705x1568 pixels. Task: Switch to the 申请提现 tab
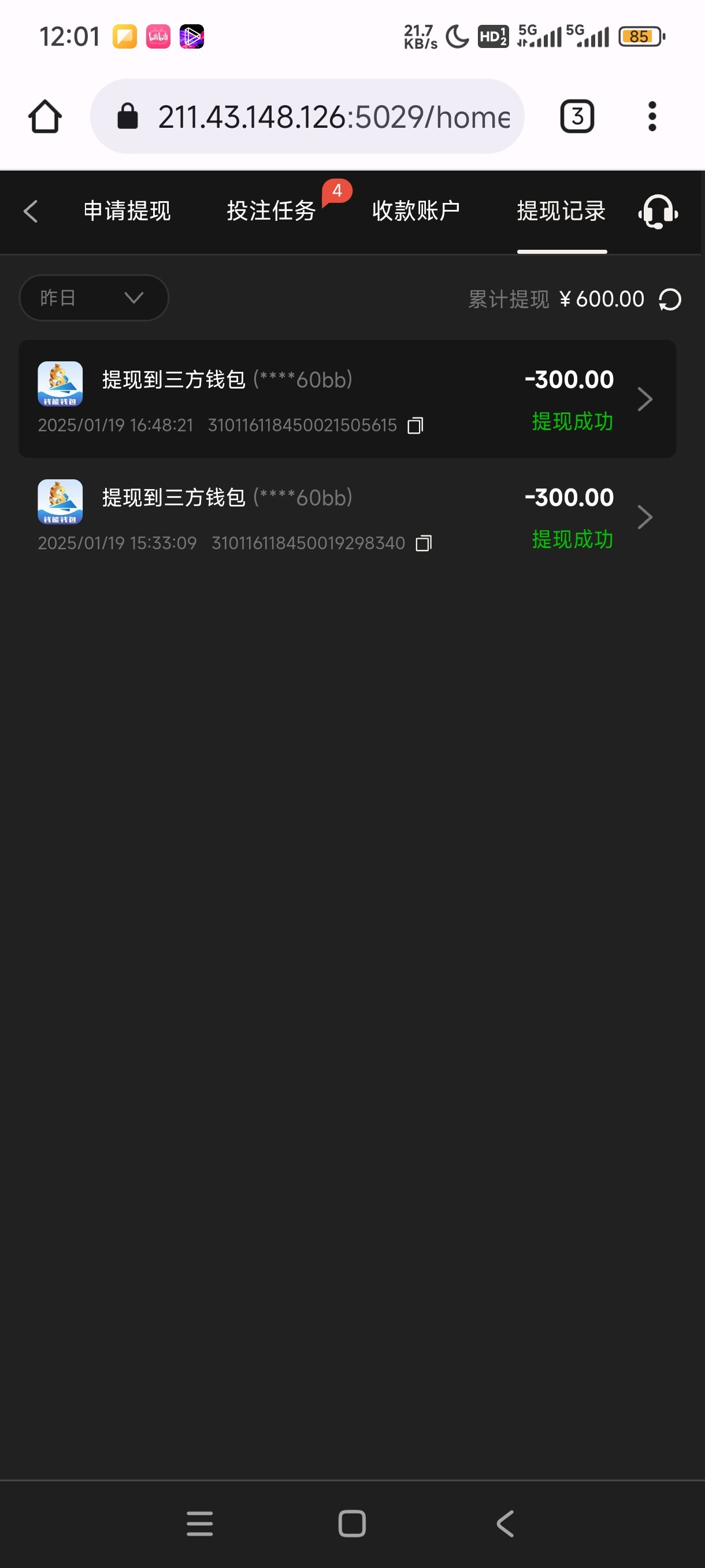(128, 211)
